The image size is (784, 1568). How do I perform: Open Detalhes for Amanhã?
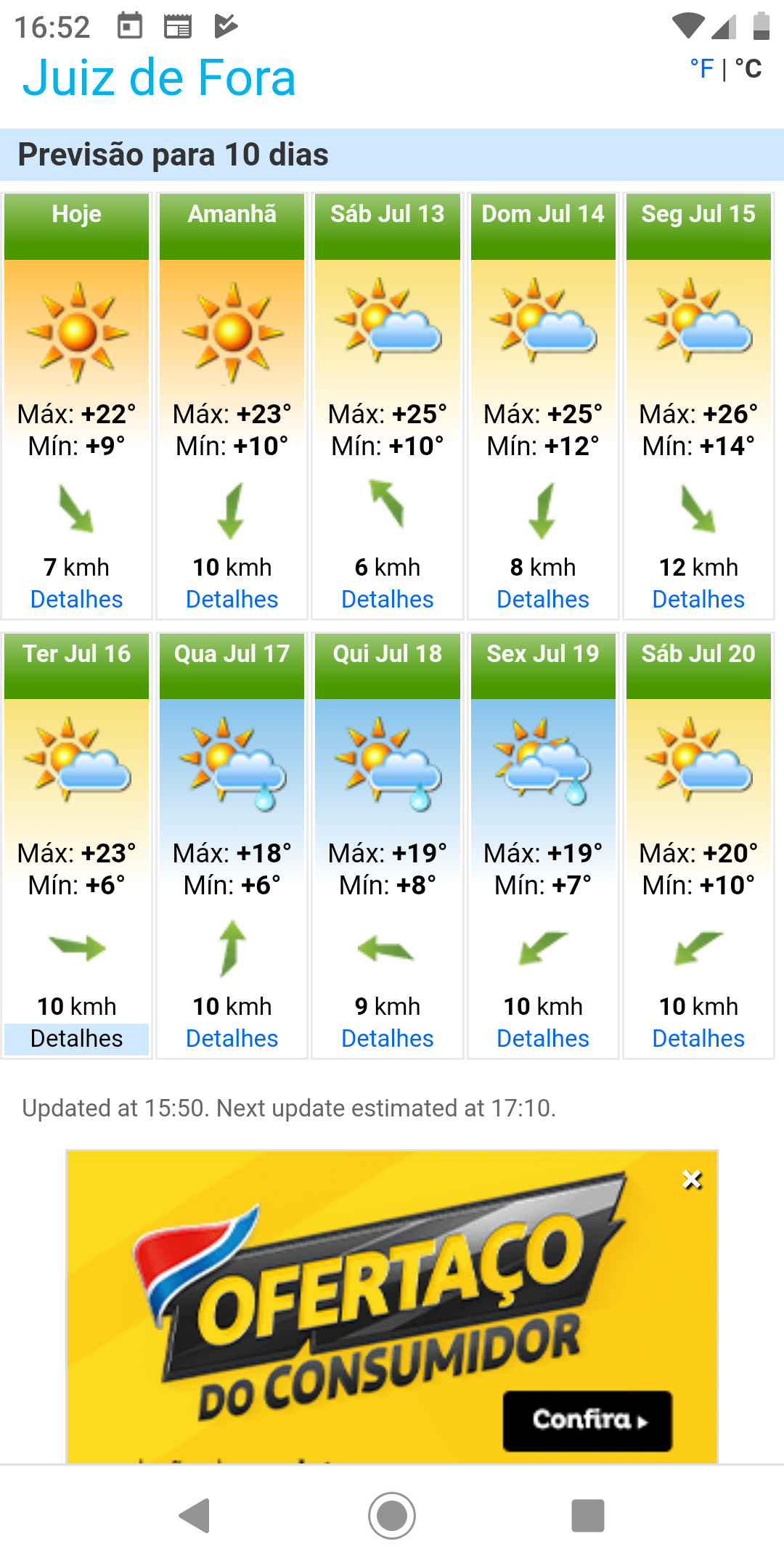coord(232,600)
